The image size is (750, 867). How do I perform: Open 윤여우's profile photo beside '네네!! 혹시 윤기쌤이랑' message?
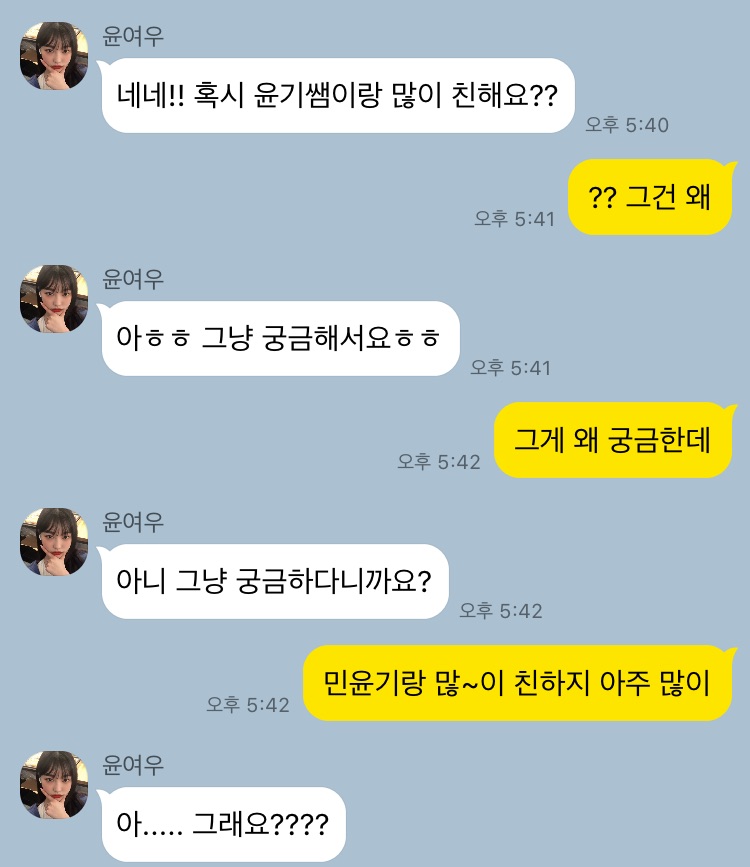point(54,56)
